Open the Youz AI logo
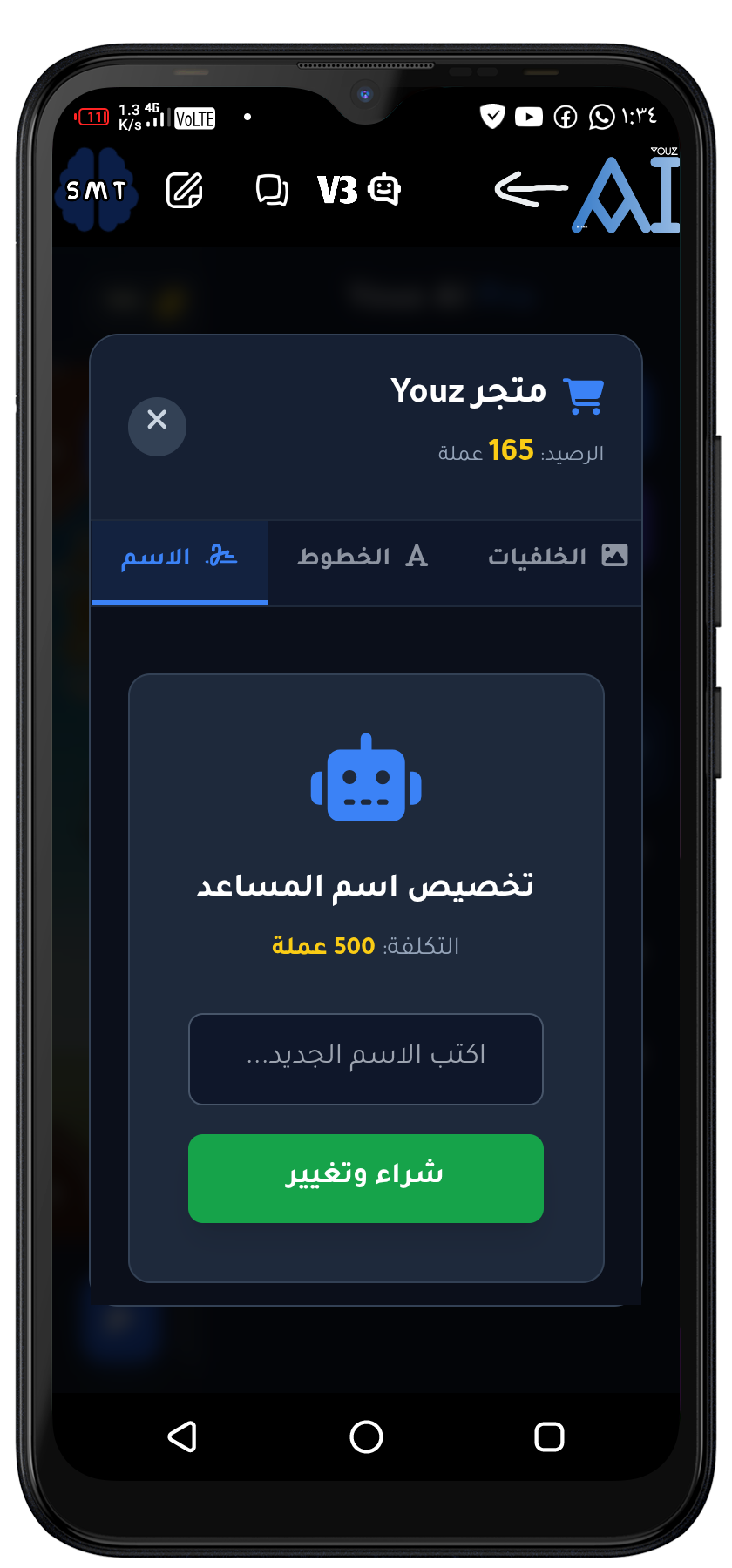The width and height of the screenshot is (732, 1568). (625, 193)
